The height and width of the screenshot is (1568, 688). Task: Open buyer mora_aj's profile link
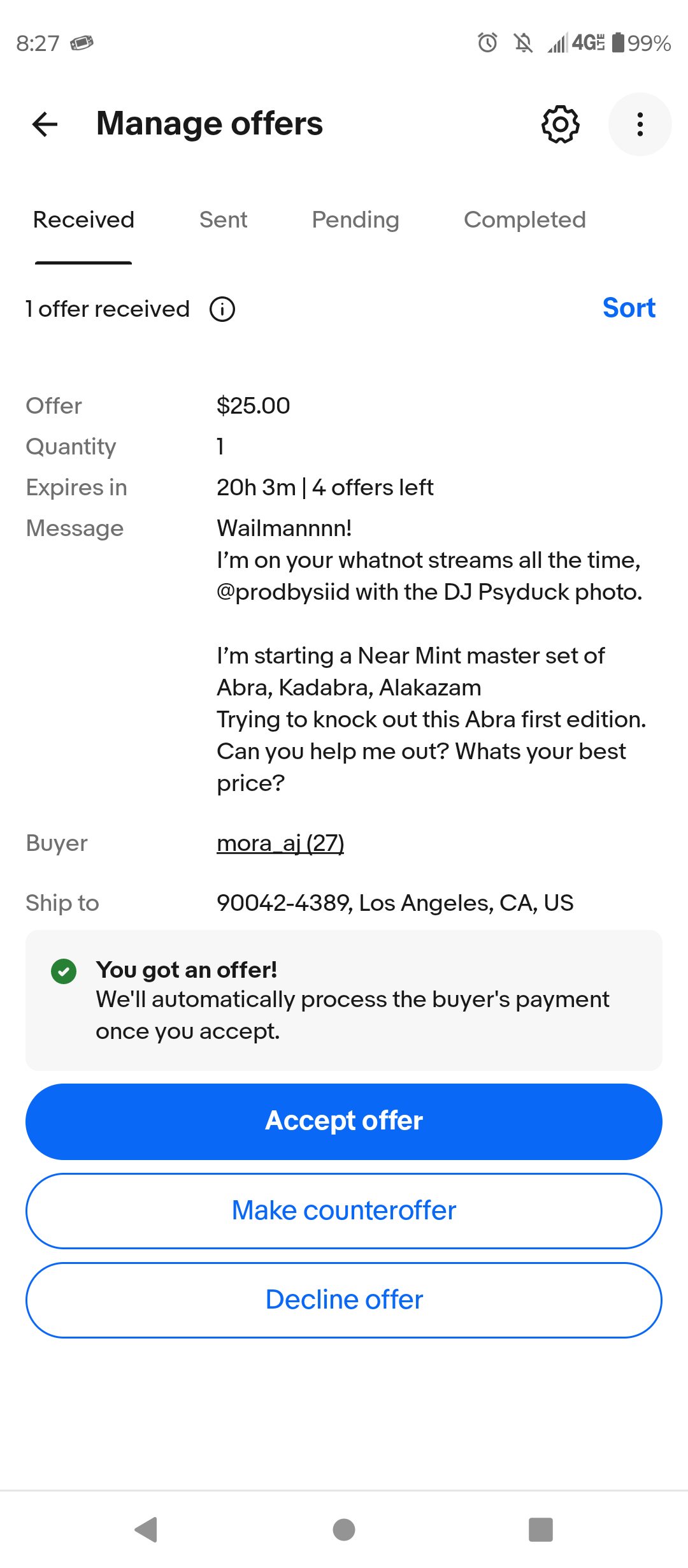click(280, 843)
